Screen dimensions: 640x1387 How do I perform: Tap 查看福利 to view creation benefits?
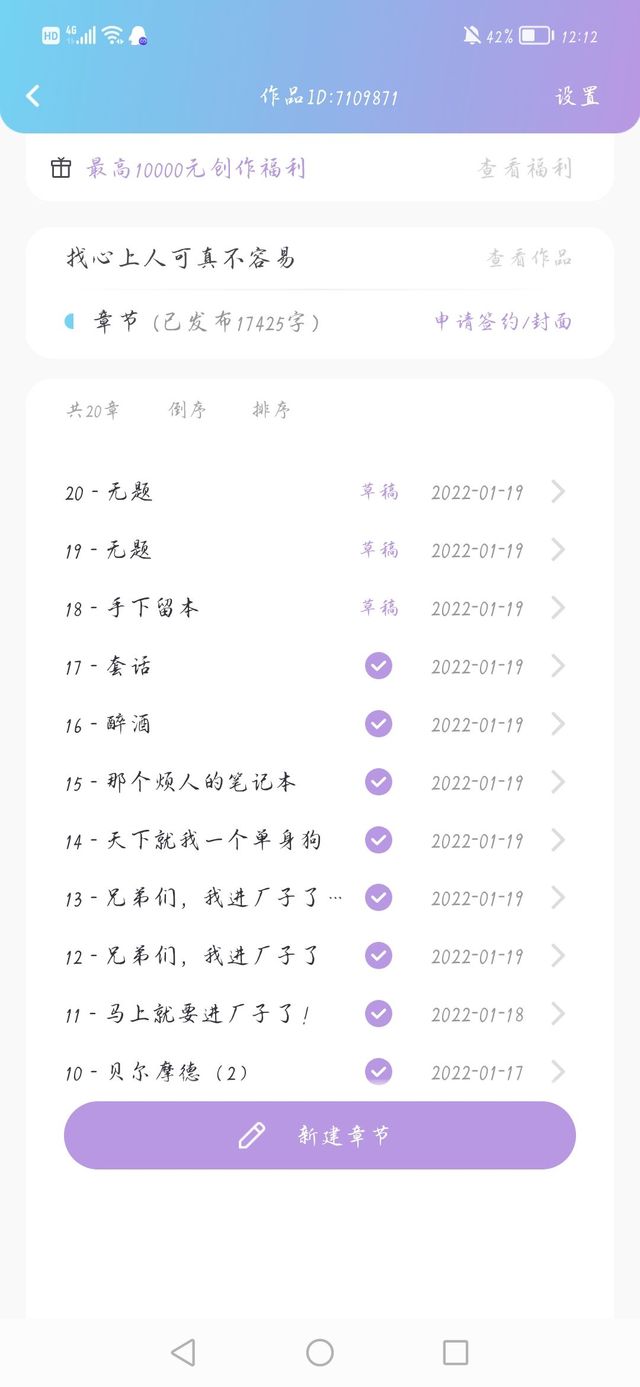524,168
